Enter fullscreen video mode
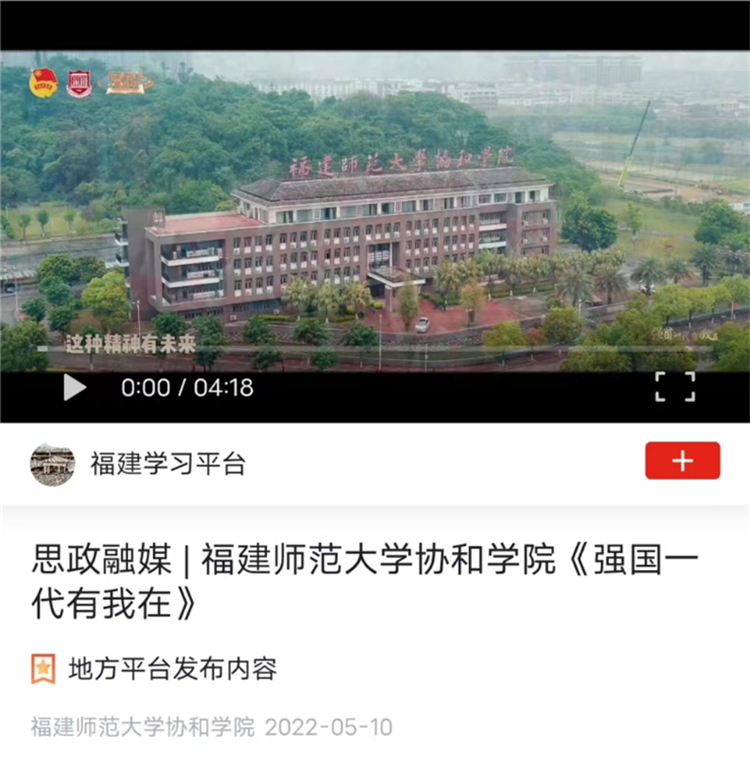This screenshot has width=750, height=761. click(675, 387)
